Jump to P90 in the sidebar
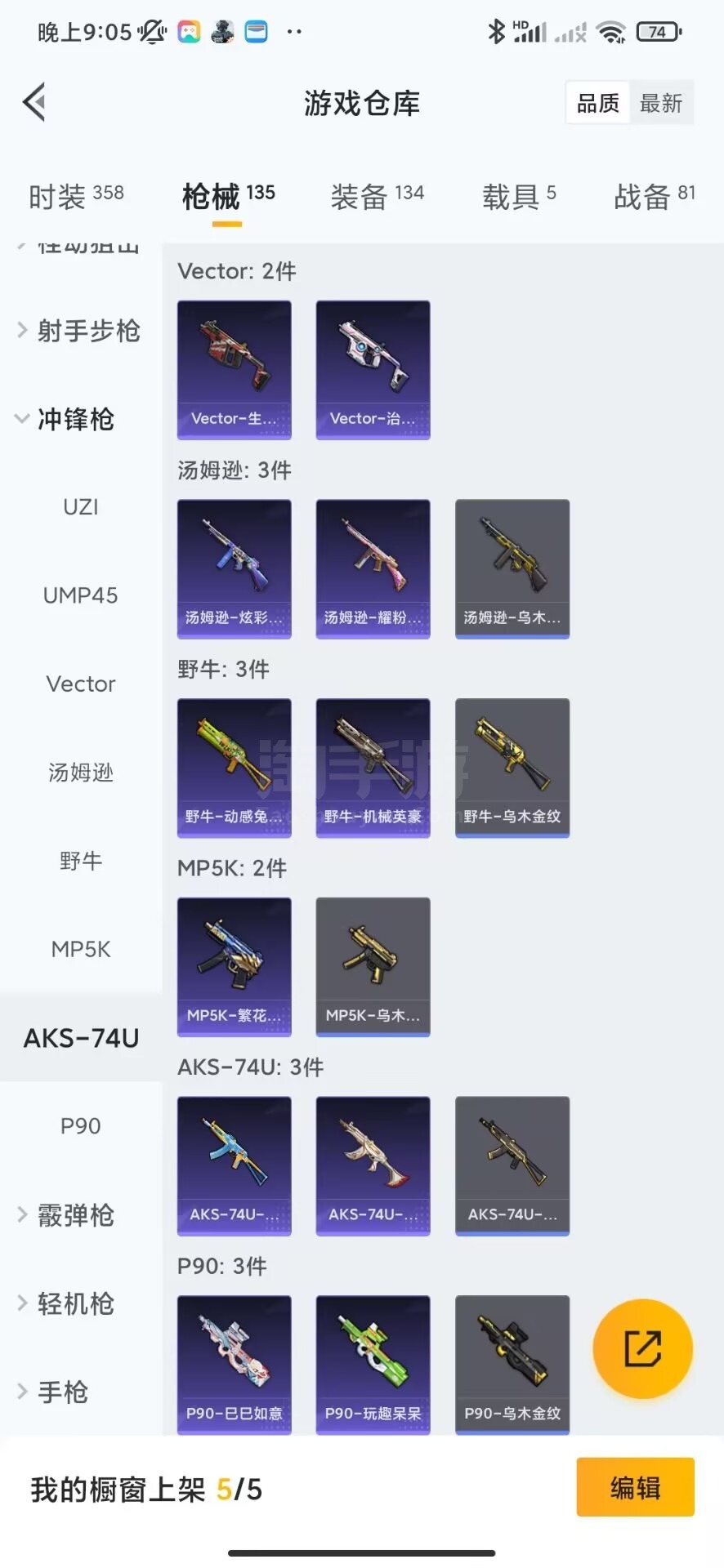The image size is (724, 1568). tap(80, 1126)
